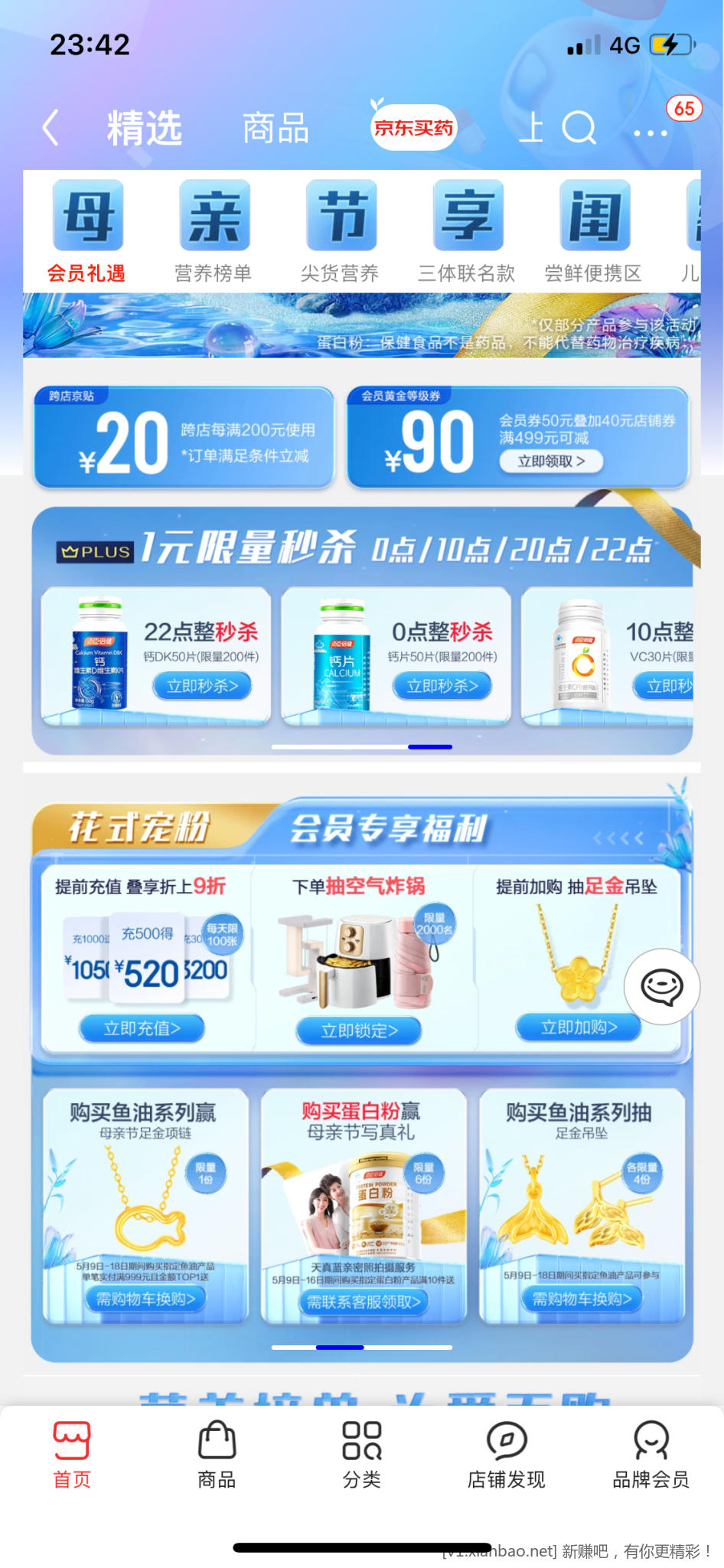Tap 立即秒杀 for the 22点整秒杀 item
Screen dimensions: 724x1568
(x=202, y=686)
